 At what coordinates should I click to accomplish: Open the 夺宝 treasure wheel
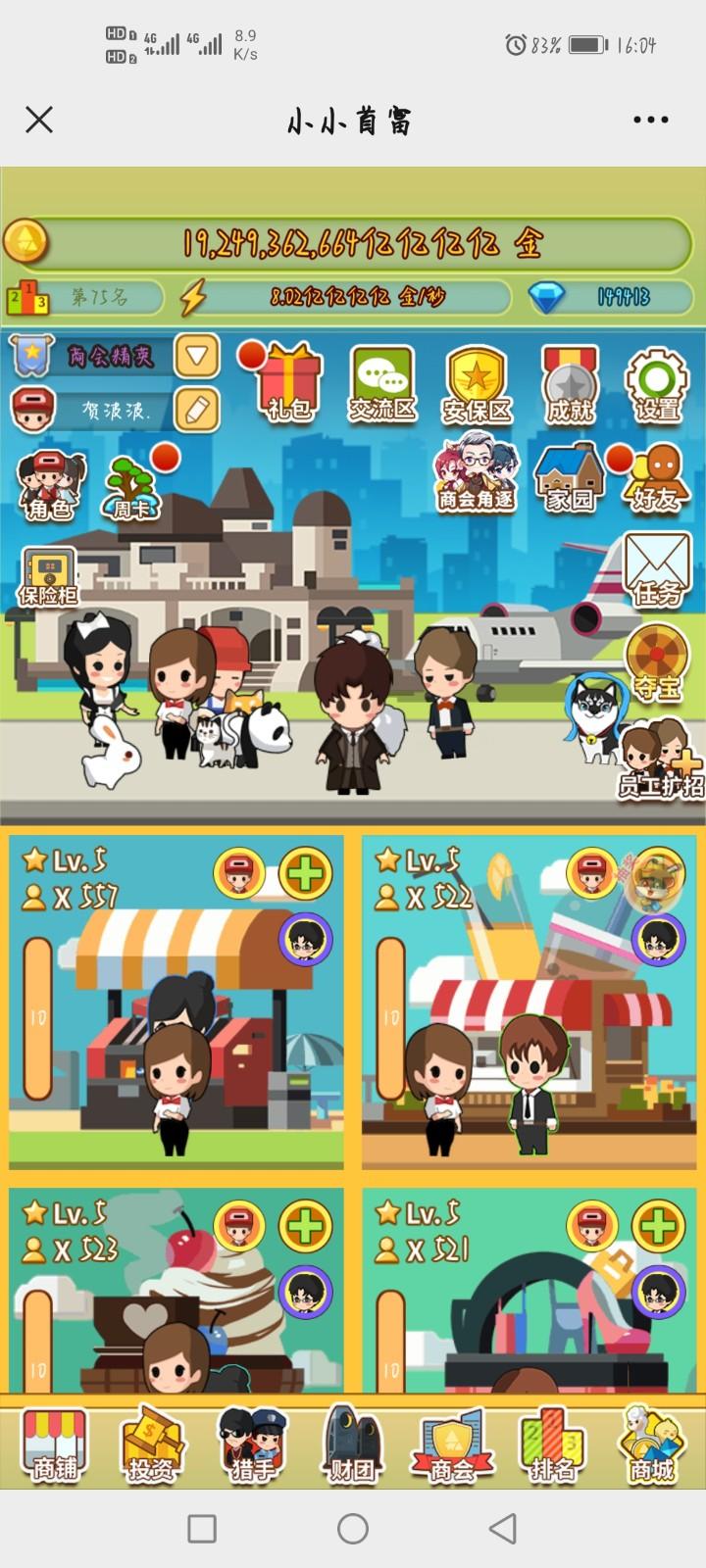click(x=656, y=663)
